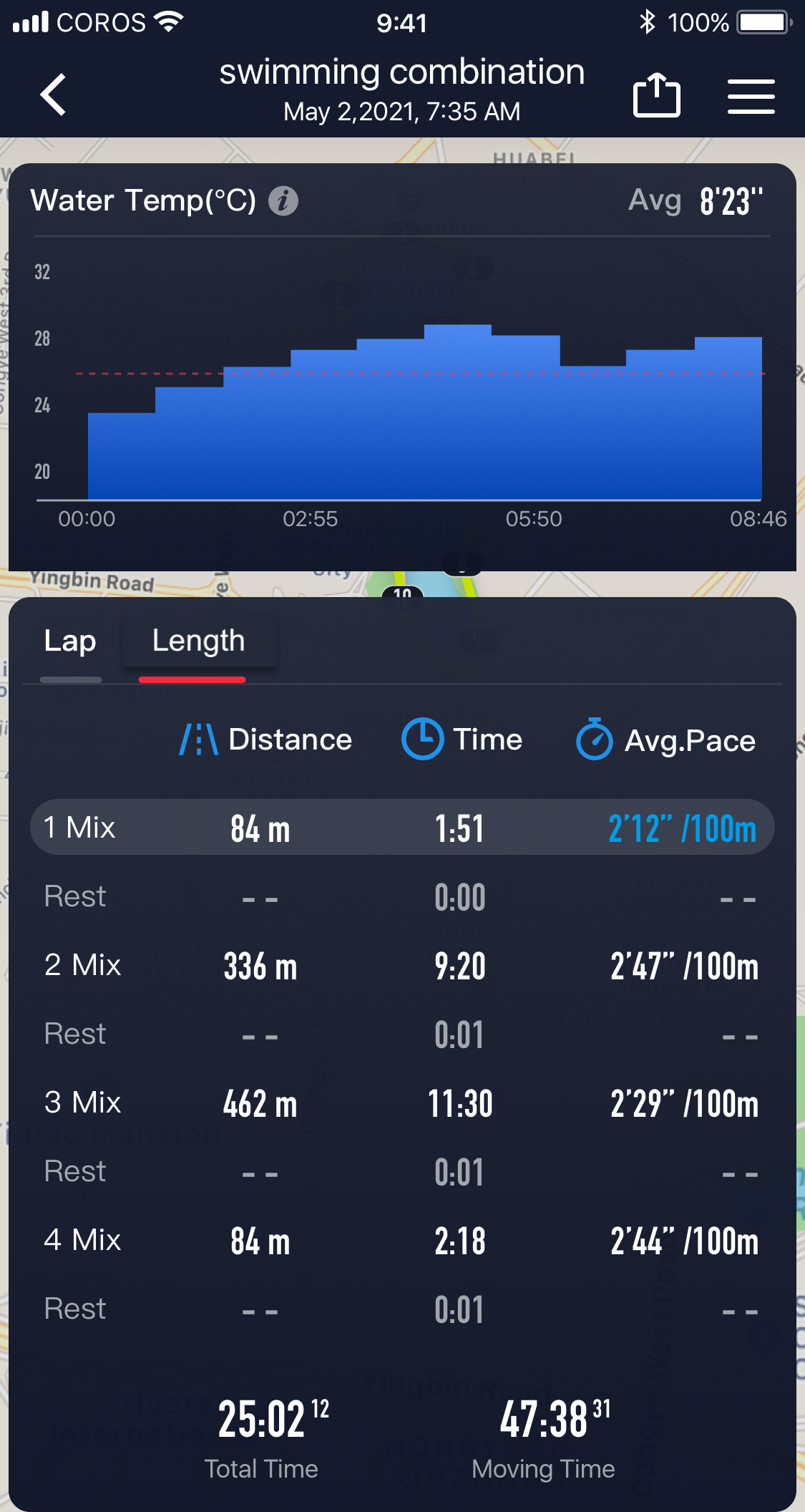Share this swimming activity

pos(656,95)
